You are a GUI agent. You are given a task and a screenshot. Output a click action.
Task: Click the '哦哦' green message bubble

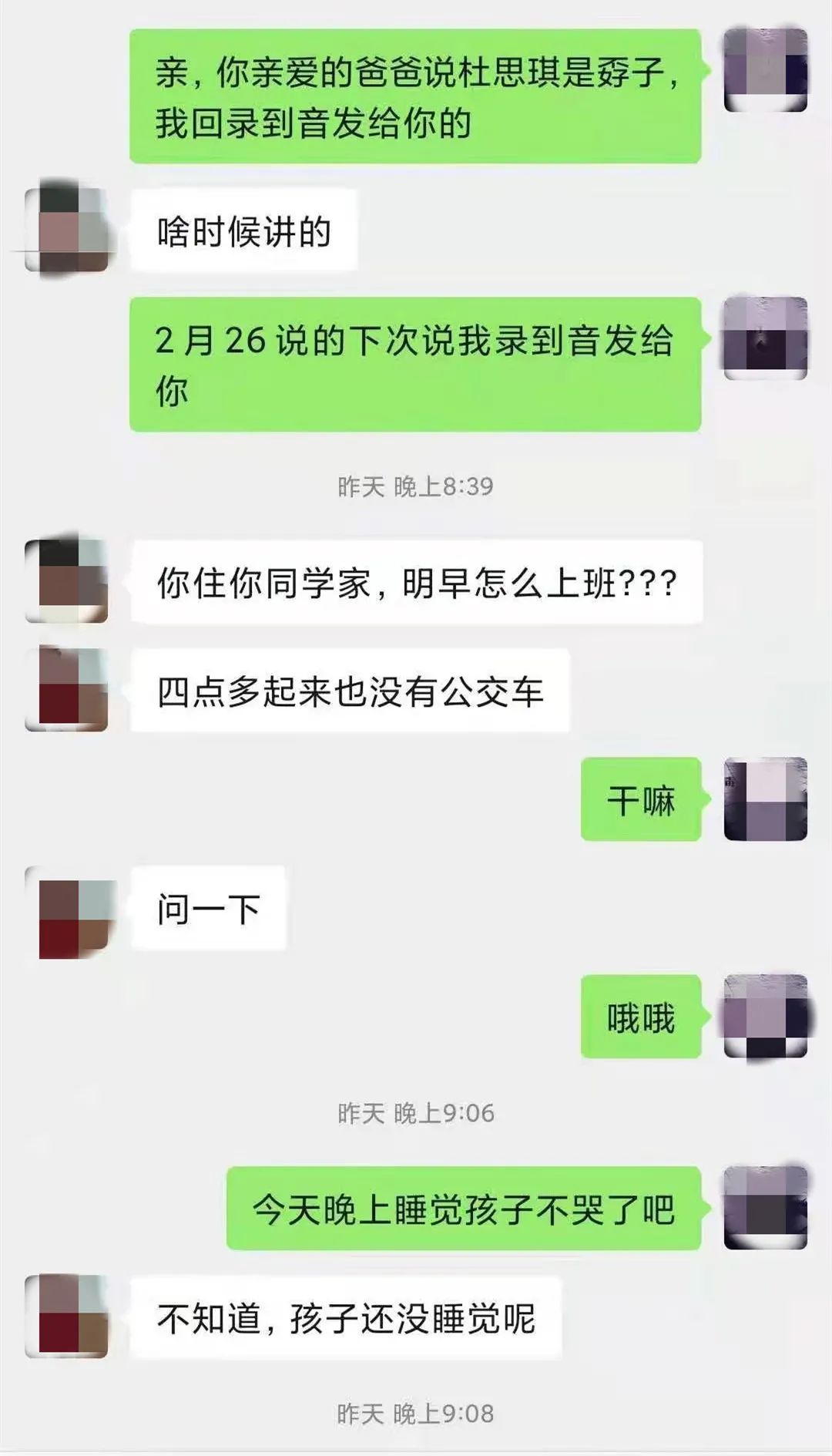[x=642, y=1017]
